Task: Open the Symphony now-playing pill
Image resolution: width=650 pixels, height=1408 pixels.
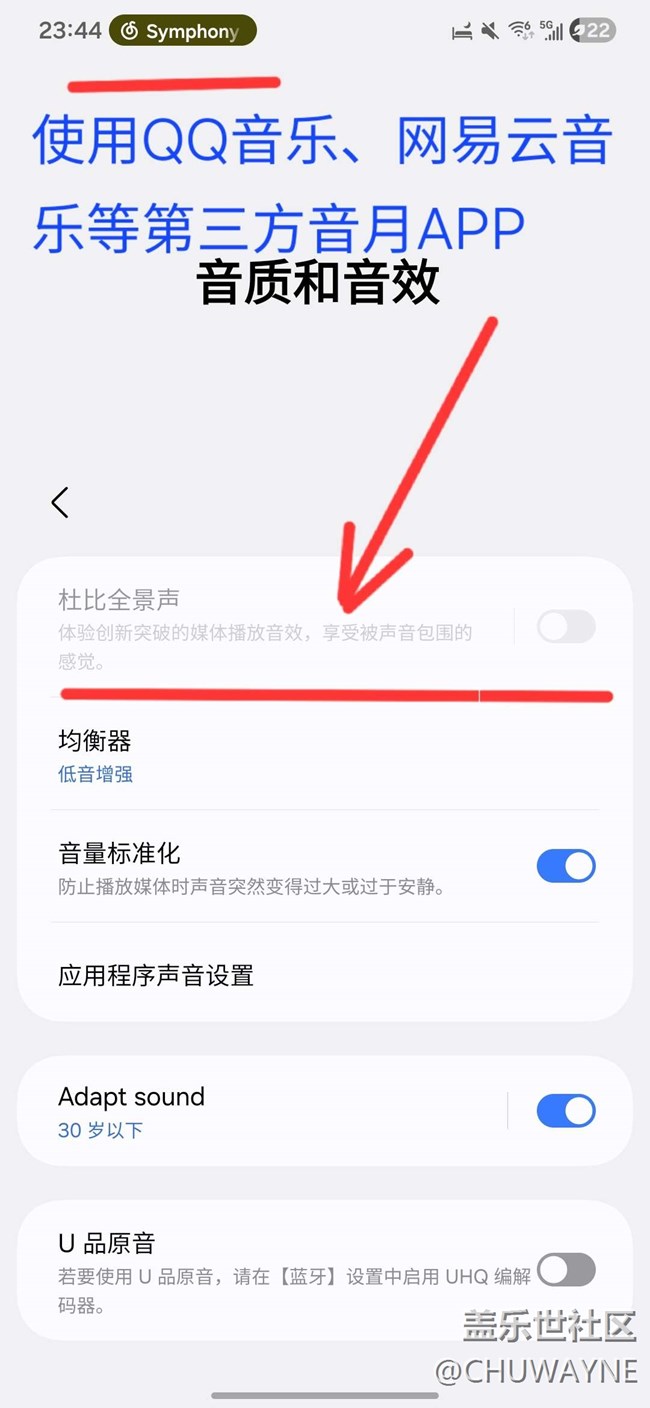Action: [182, 31]
